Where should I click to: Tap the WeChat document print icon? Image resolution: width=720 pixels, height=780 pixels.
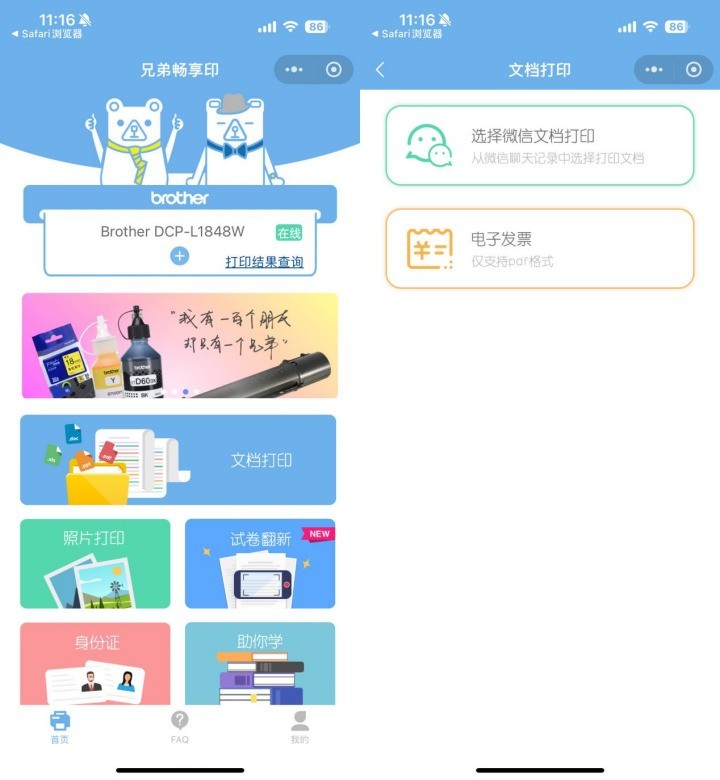click(x=428, y=144)
